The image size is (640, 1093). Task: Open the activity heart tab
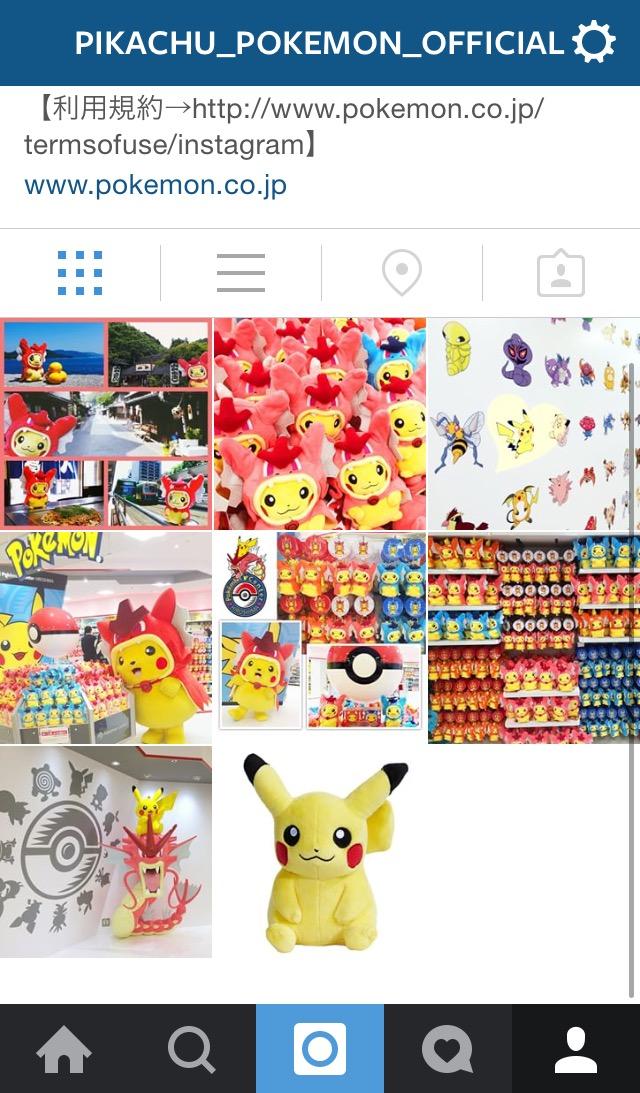pyautogui.click(x=447, y=1049)
